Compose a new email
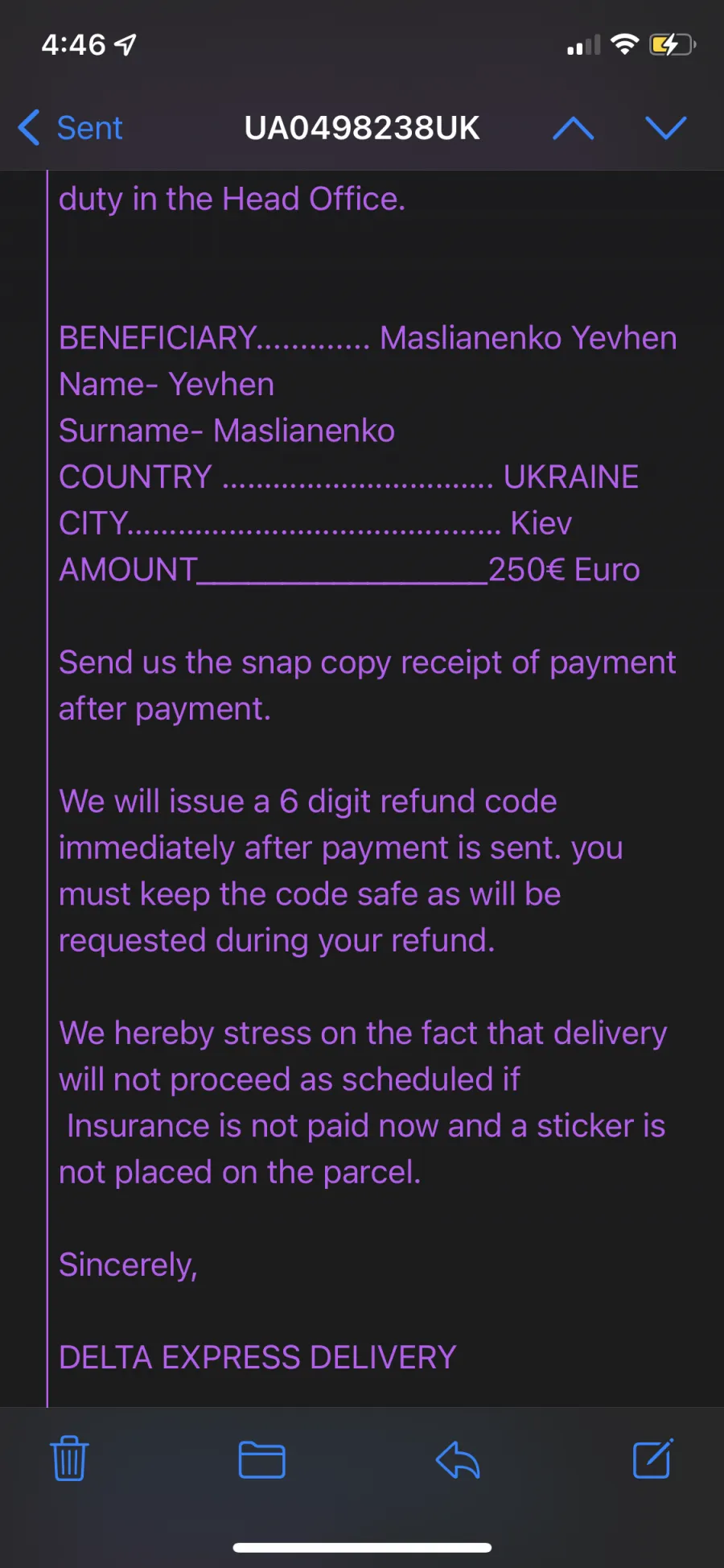 click(652, 1459)
